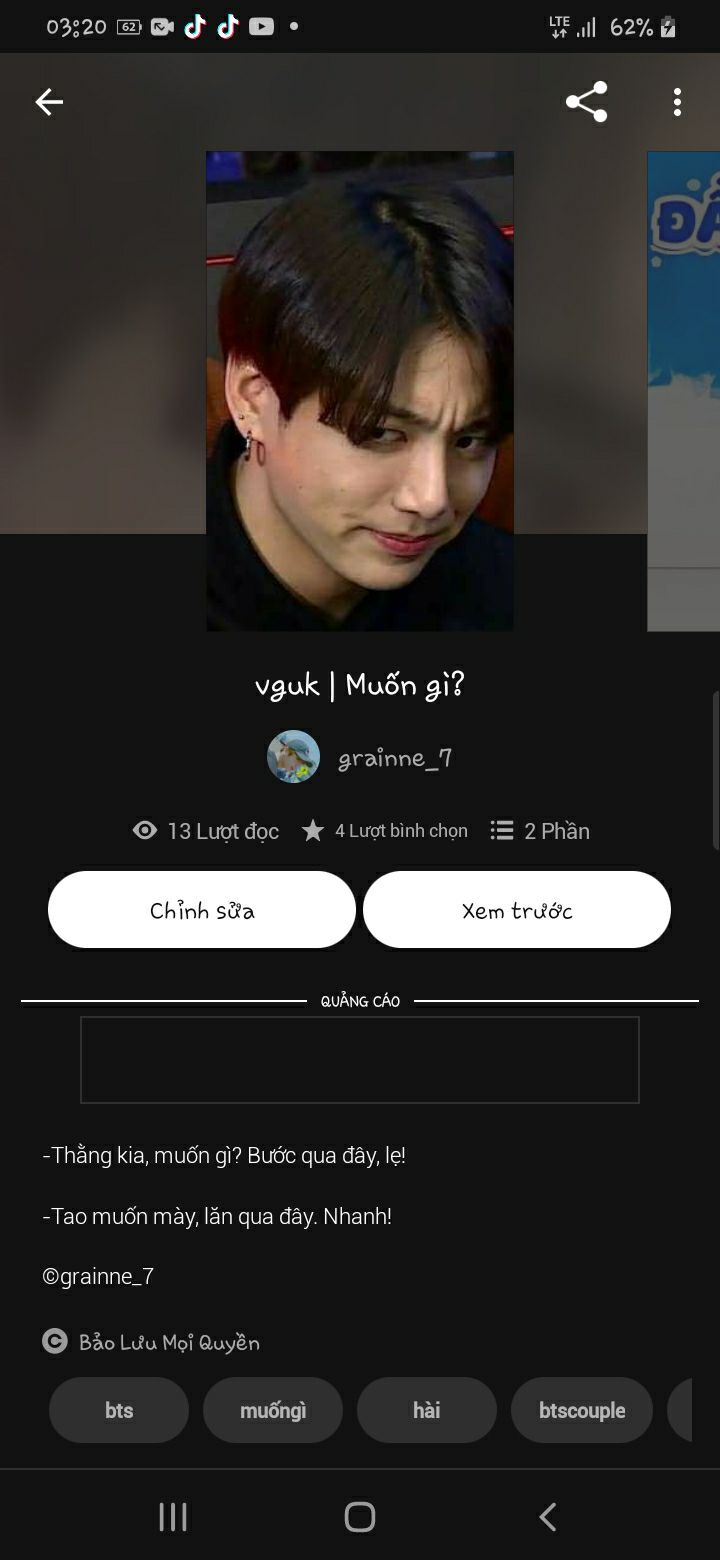Select the muốngì tag chip

[273, 1410]
